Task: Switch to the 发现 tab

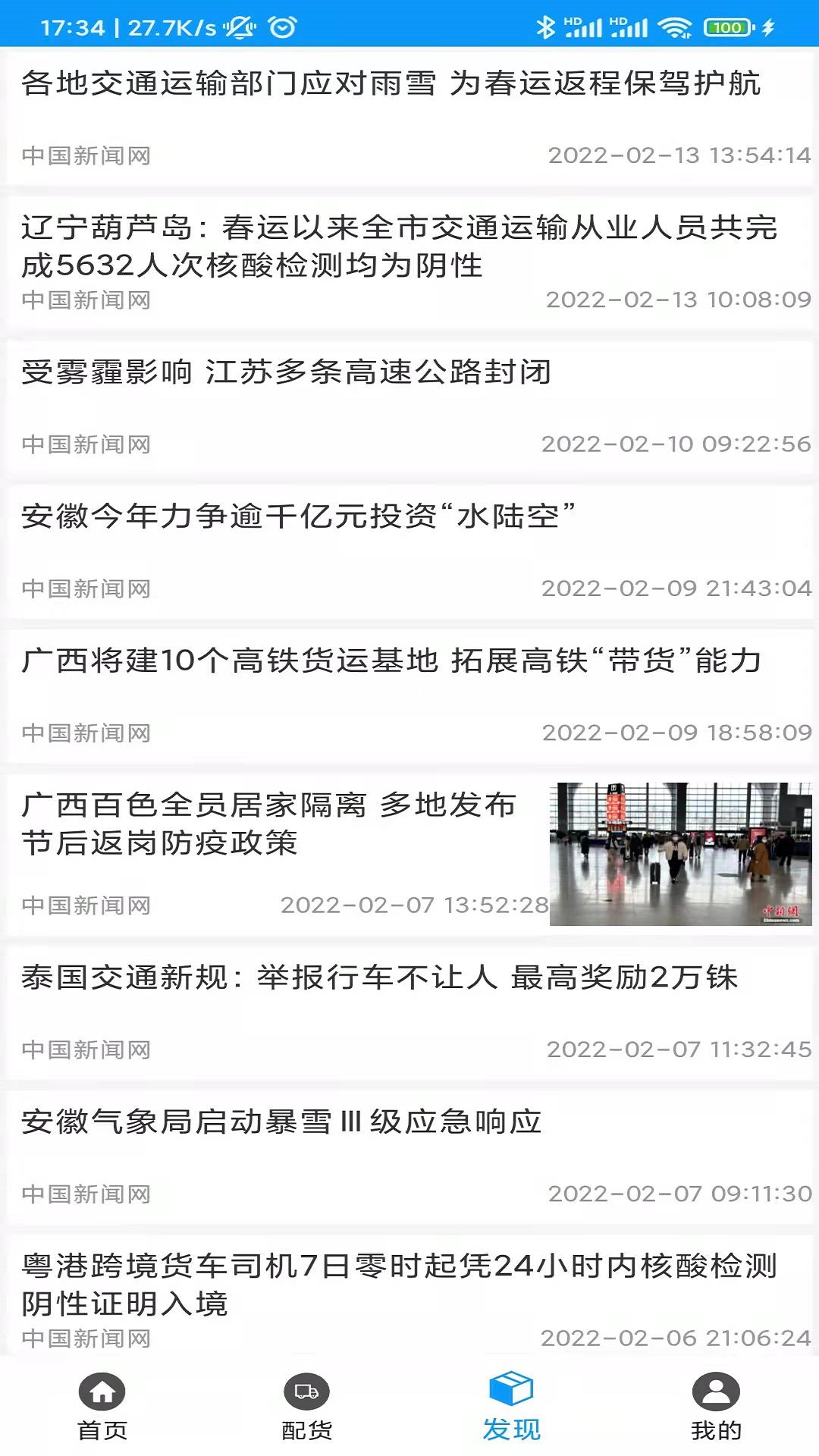Action: click(x=511, y=1424)
